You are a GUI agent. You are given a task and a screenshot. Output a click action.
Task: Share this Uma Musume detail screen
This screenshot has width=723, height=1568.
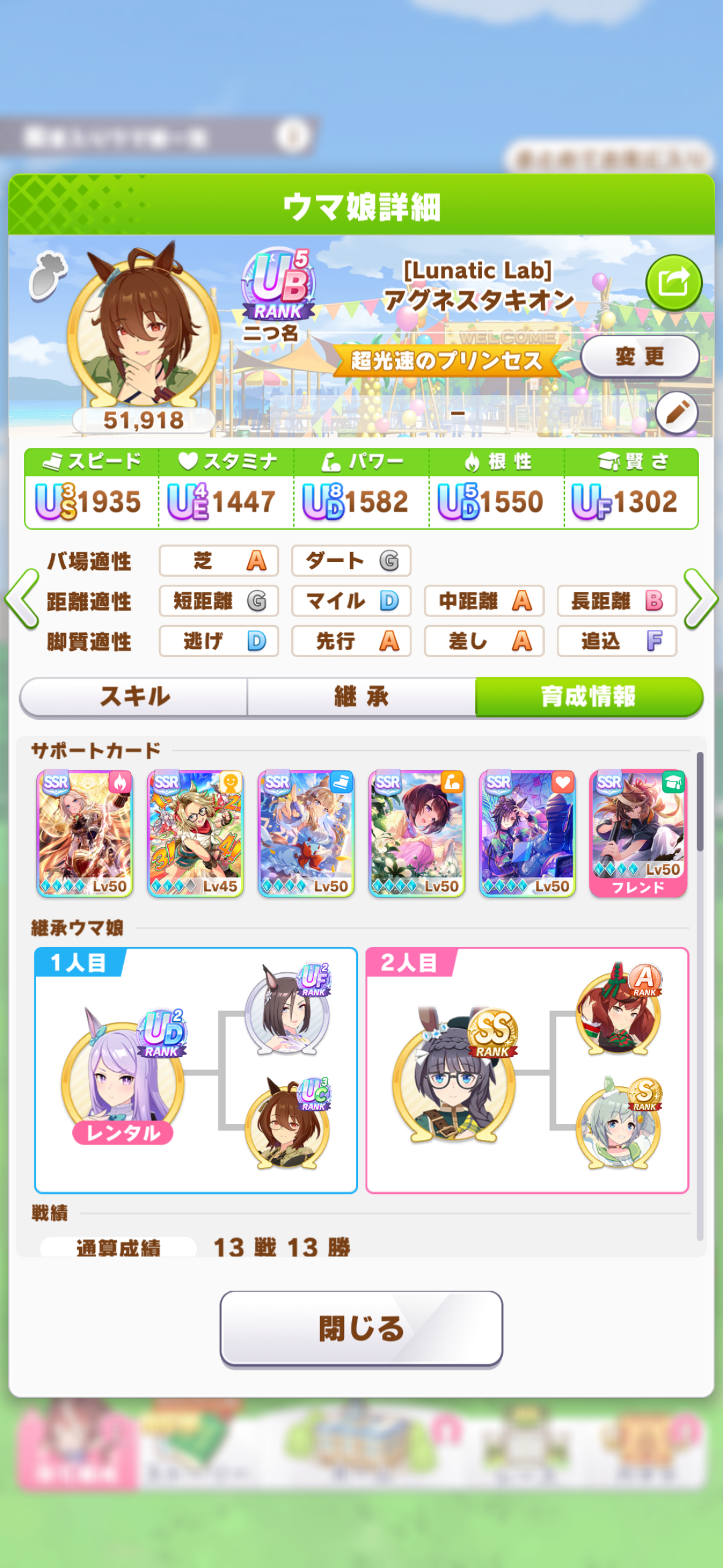pyautogui.click(x=673, y=283)
